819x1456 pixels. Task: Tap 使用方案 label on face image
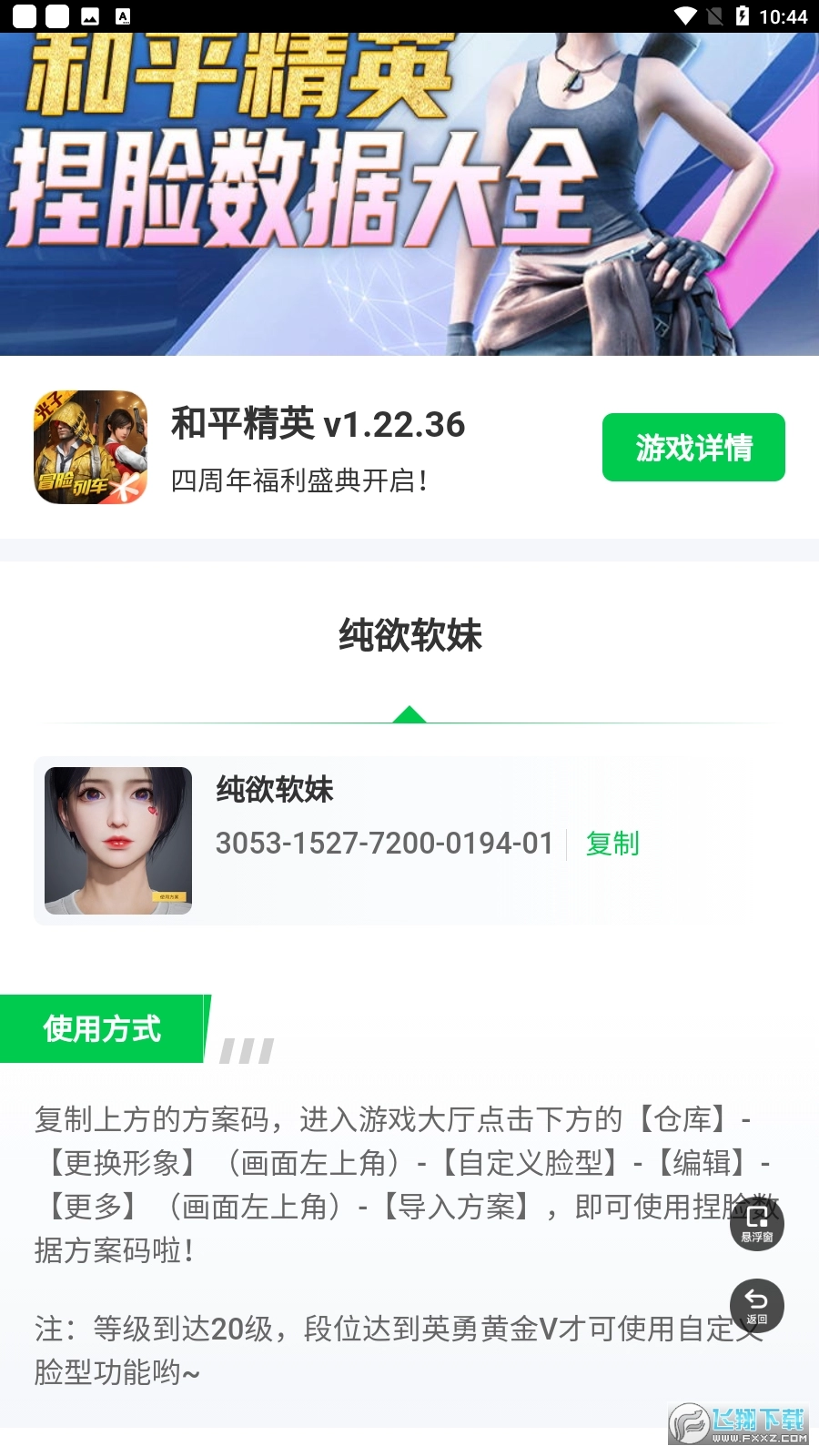click(168, 896)
